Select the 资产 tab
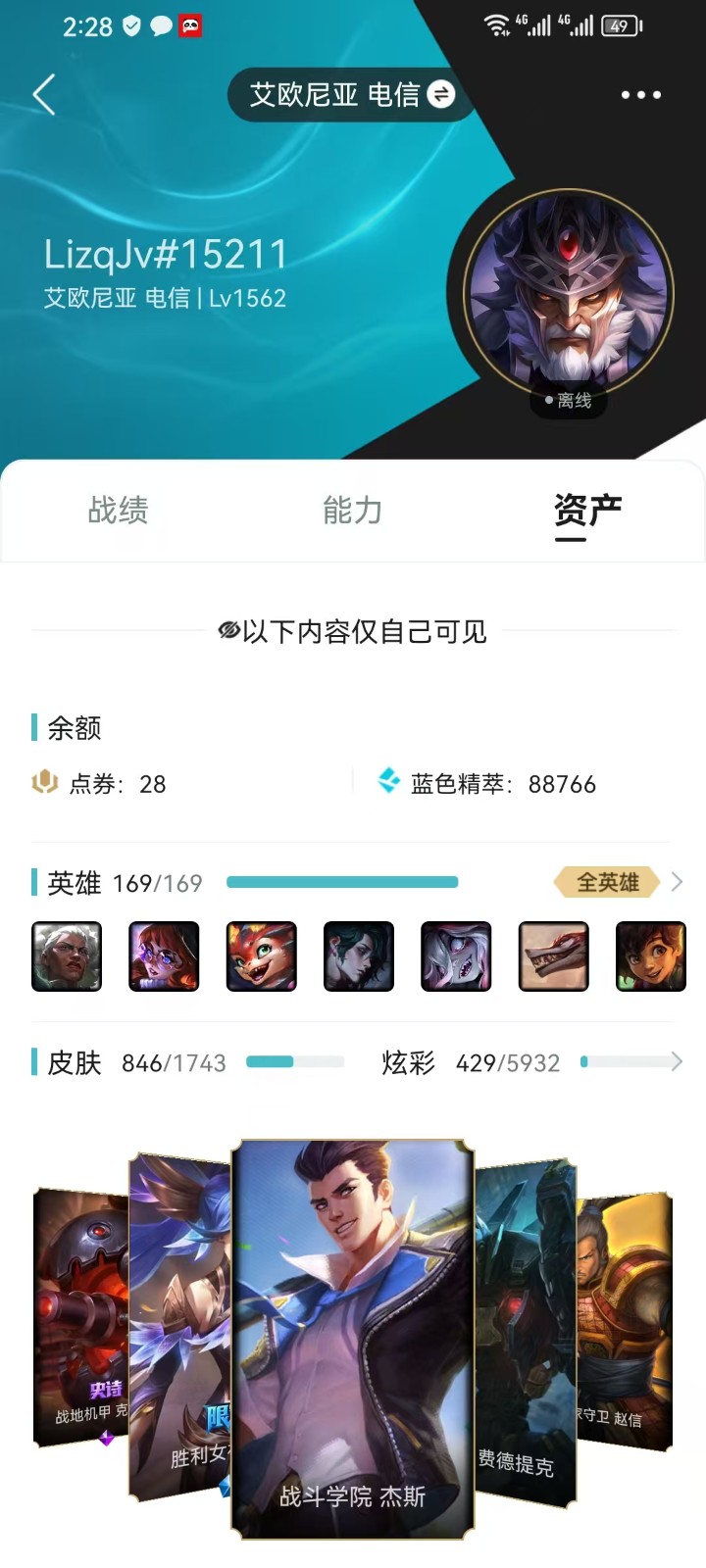706x1568 pixels. coord(587,512)
